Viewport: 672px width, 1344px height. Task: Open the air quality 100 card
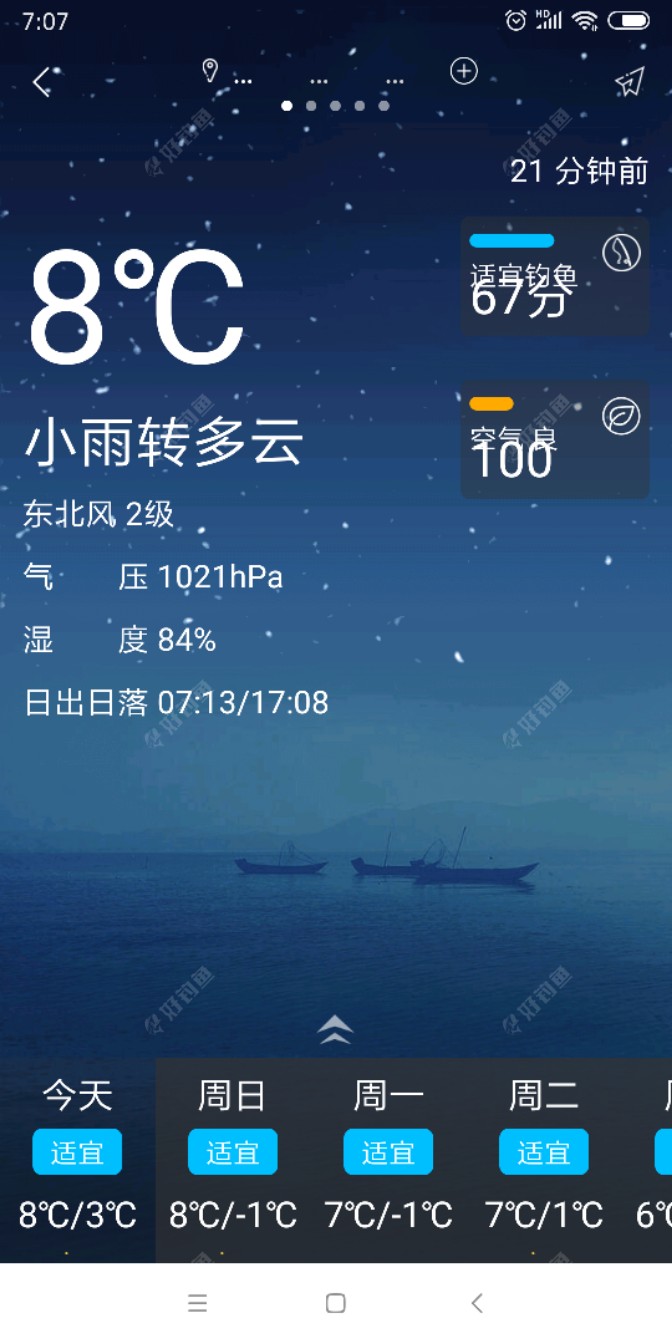[555, 440]
